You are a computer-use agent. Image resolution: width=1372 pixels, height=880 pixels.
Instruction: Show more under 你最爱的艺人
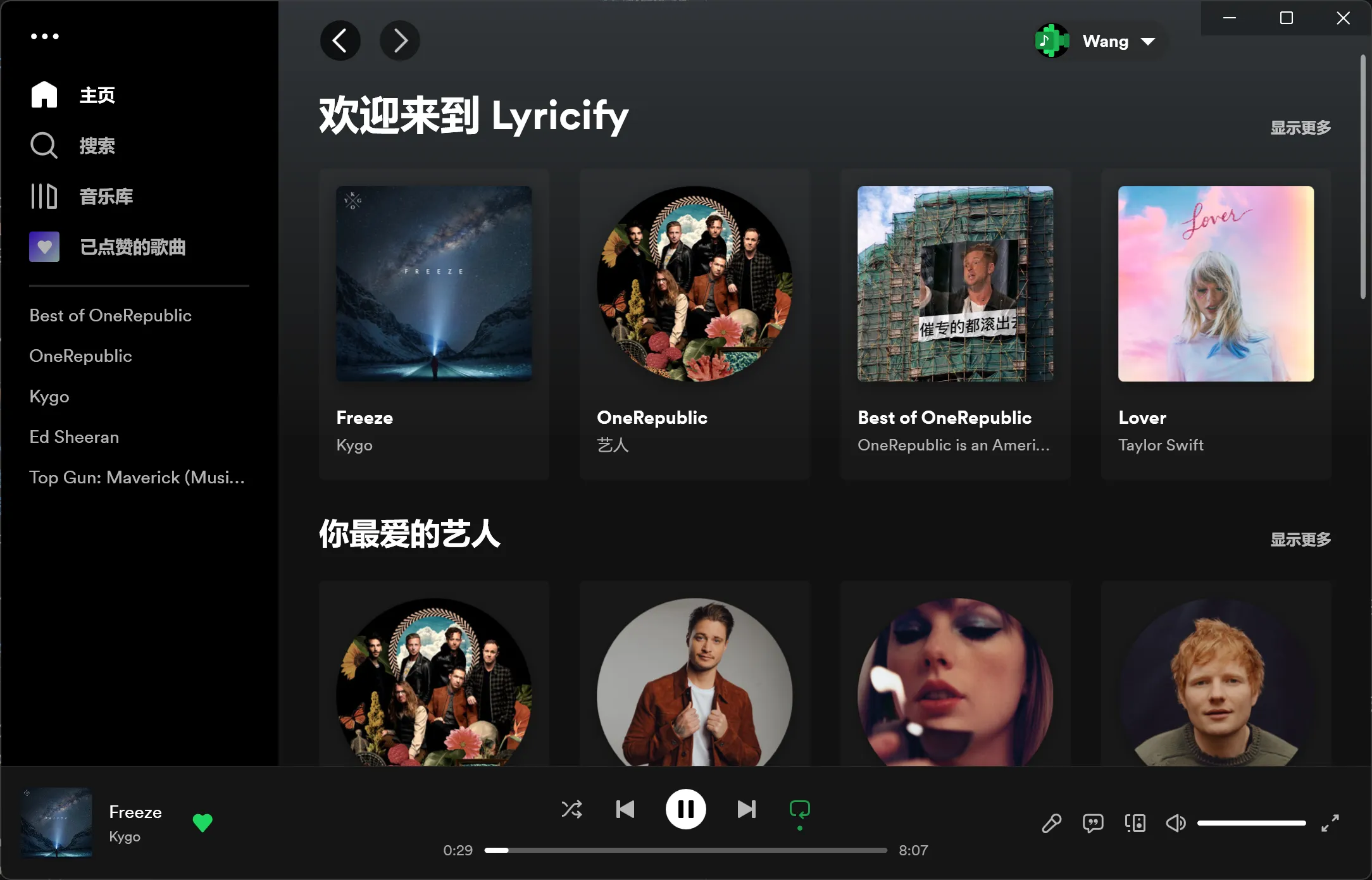pos(1300,540)
